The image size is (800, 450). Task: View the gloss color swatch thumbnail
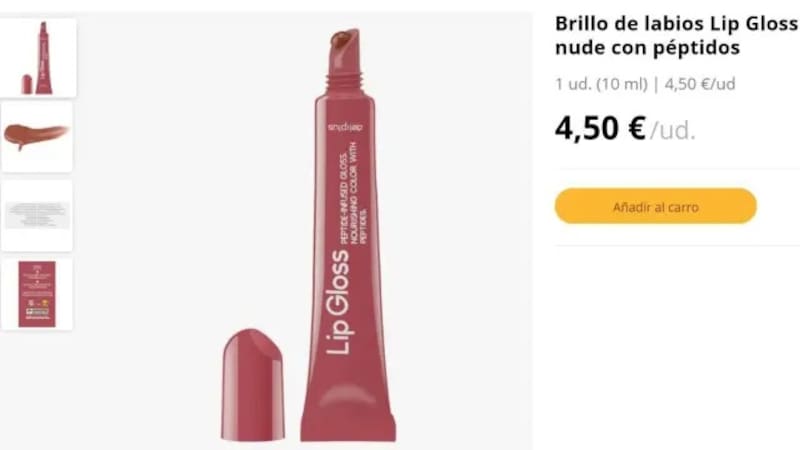coord(38,135)
